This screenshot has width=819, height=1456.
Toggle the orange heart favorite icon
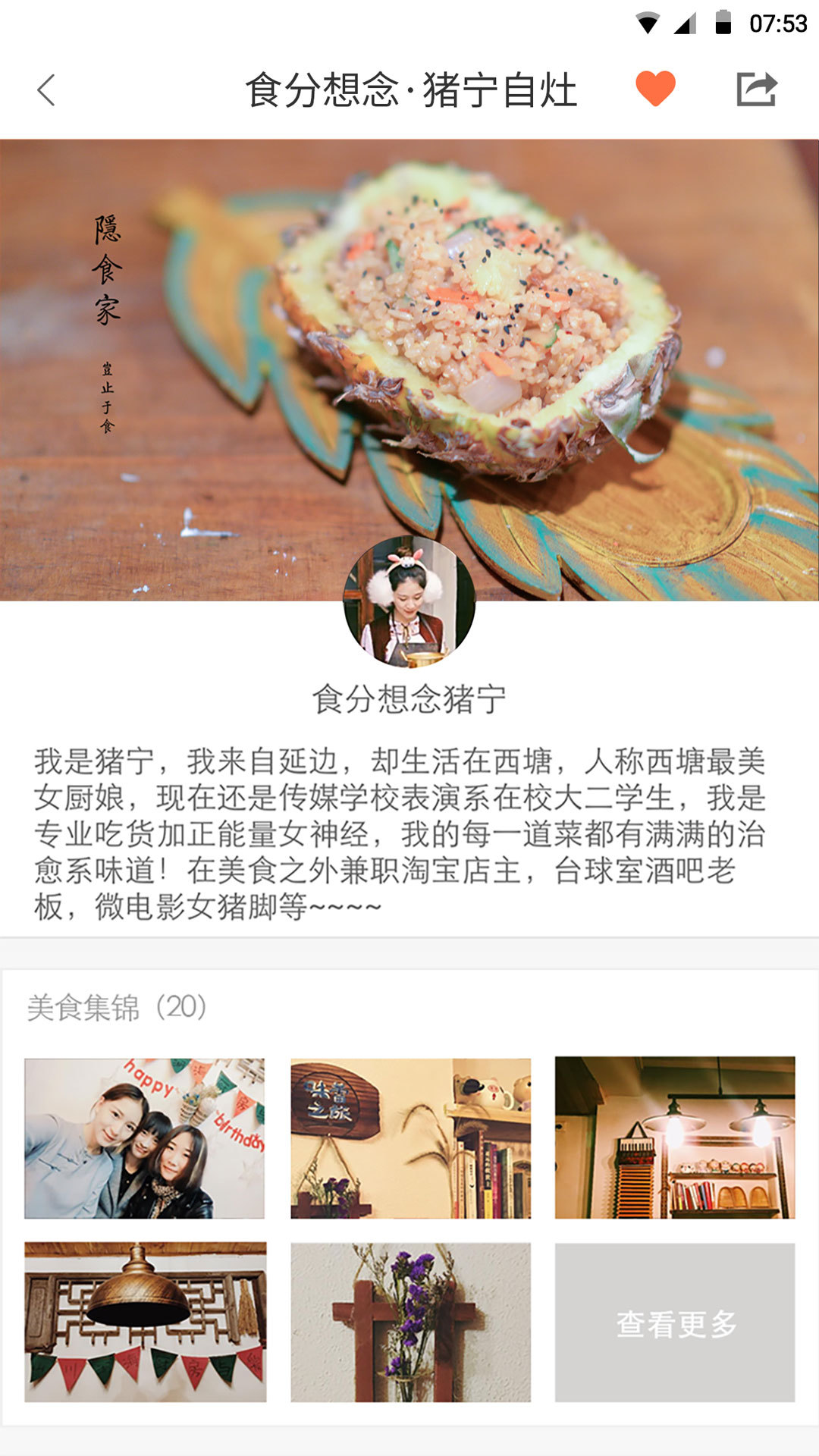[655, 89]
